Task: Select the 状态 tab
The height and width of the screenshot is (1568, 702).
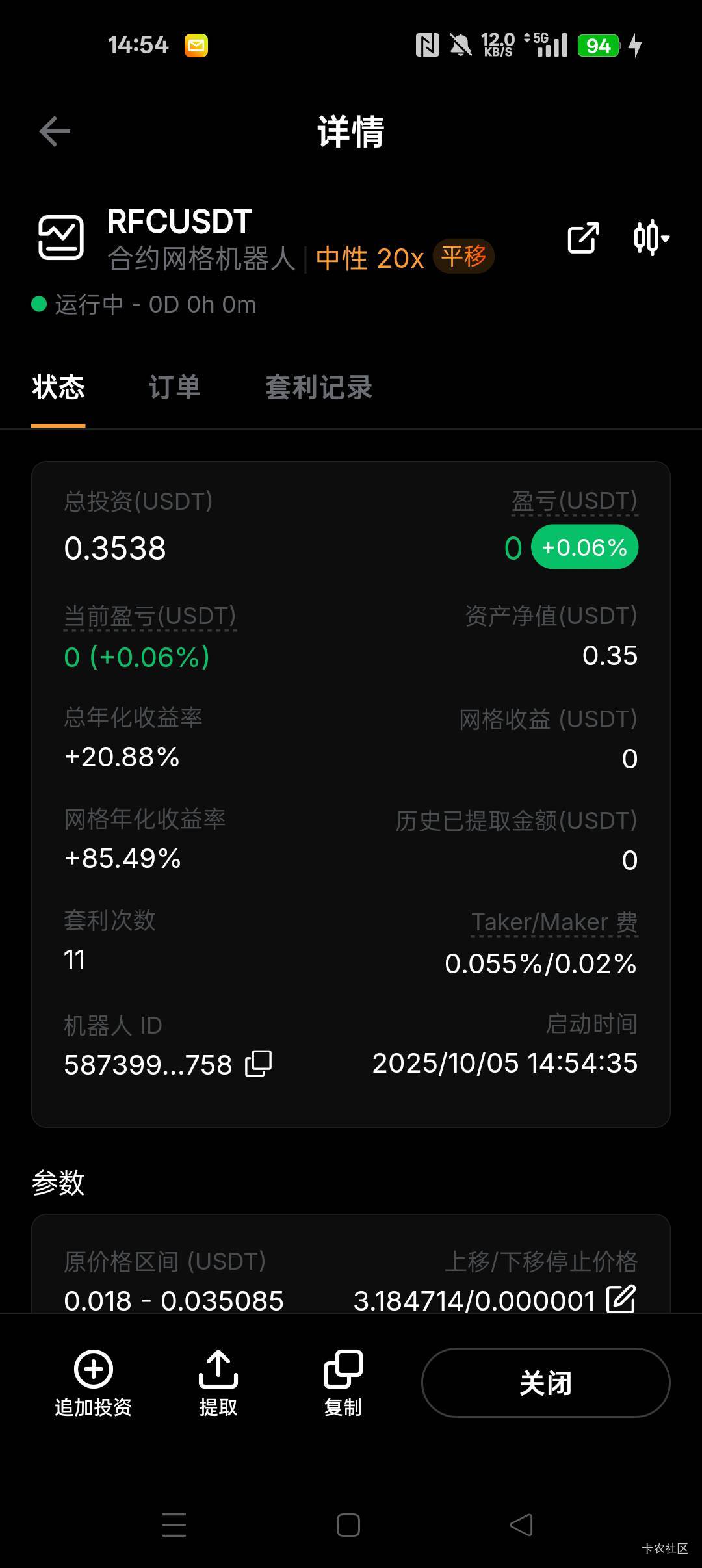Action: click(58, 387)
